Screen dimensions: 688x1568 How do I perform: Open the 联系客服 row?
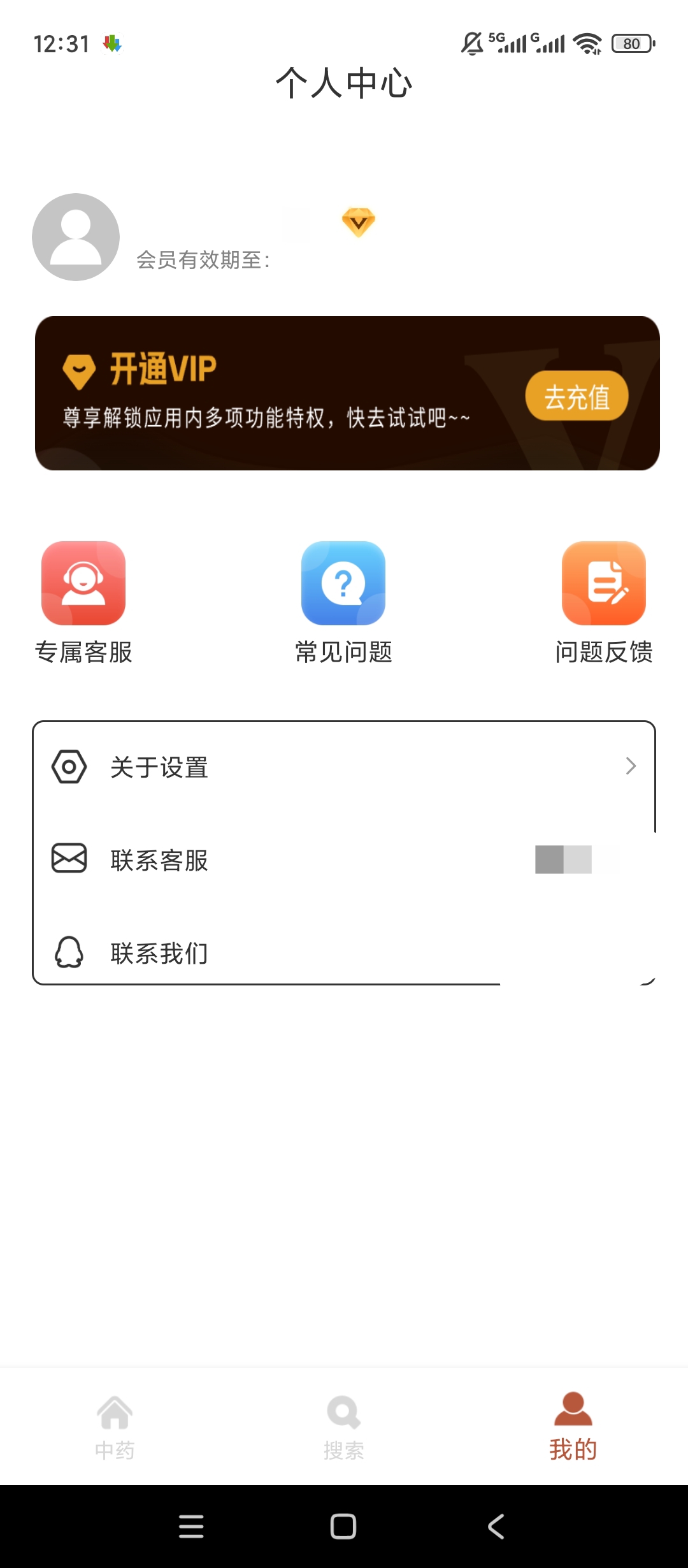344,860
